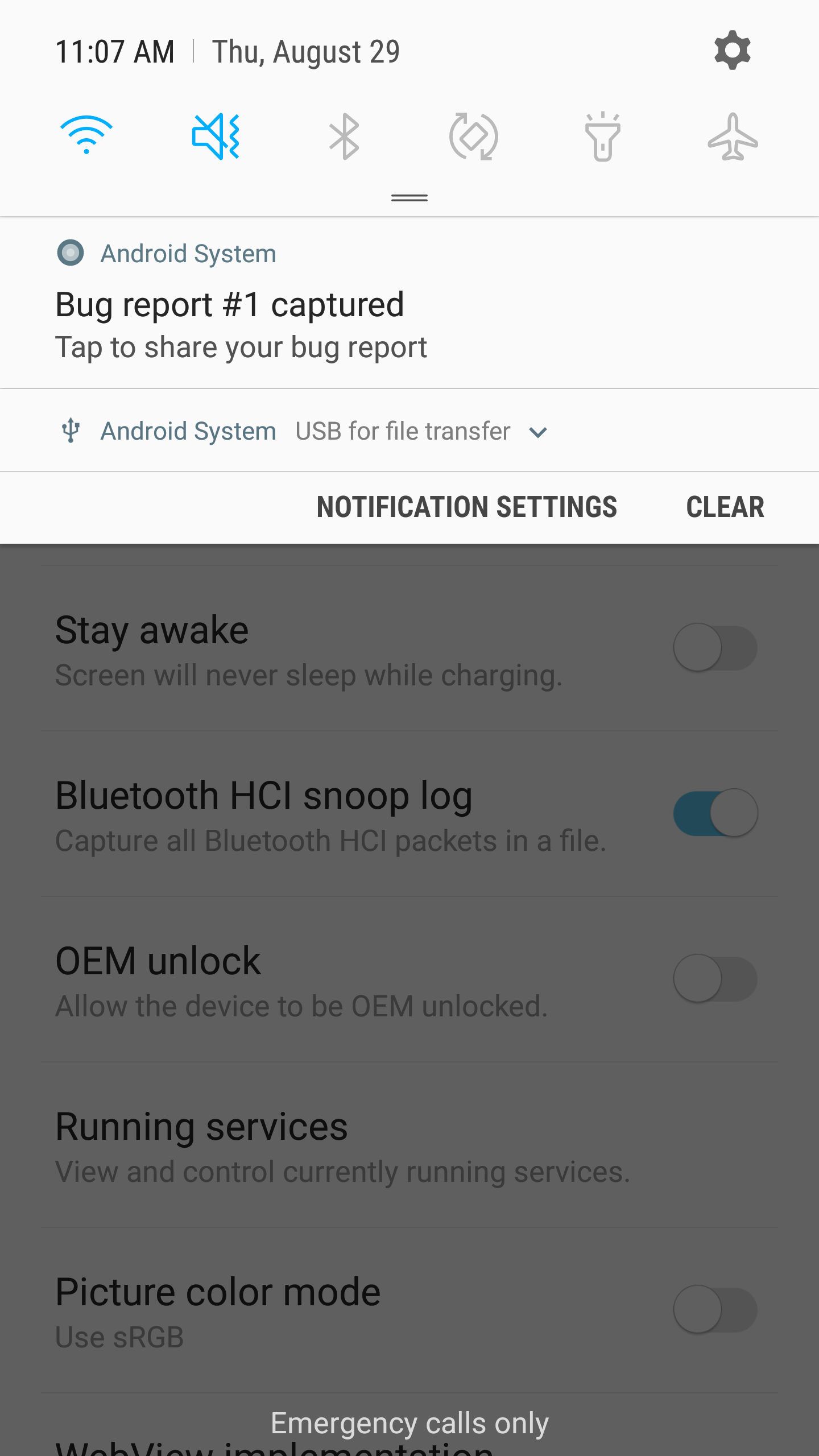The image size is (819, 1456).
Task: Turn on the flashlight
Action: (x=603, y=136)
